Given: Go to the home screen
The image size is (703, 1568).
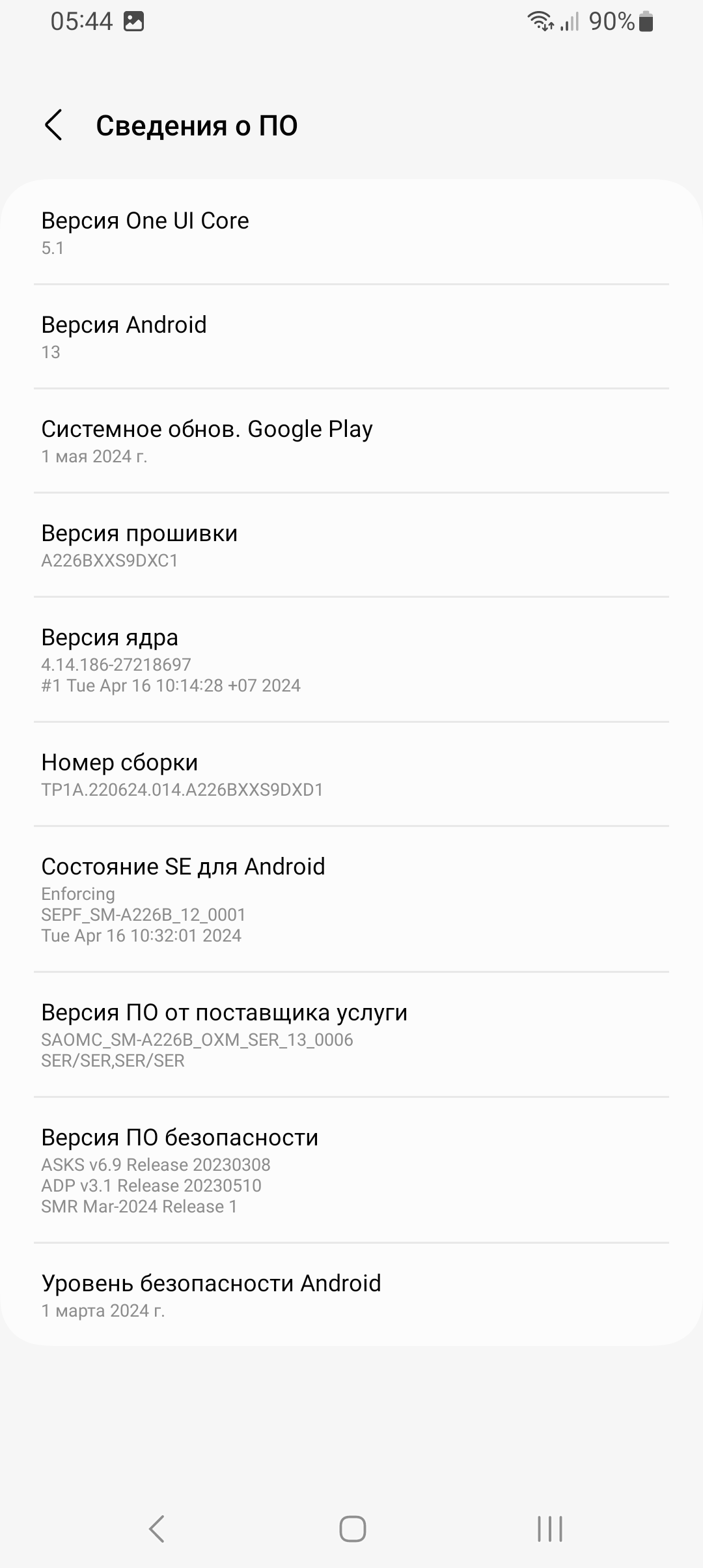Looking at the screenshot, I should [352, 1528].
